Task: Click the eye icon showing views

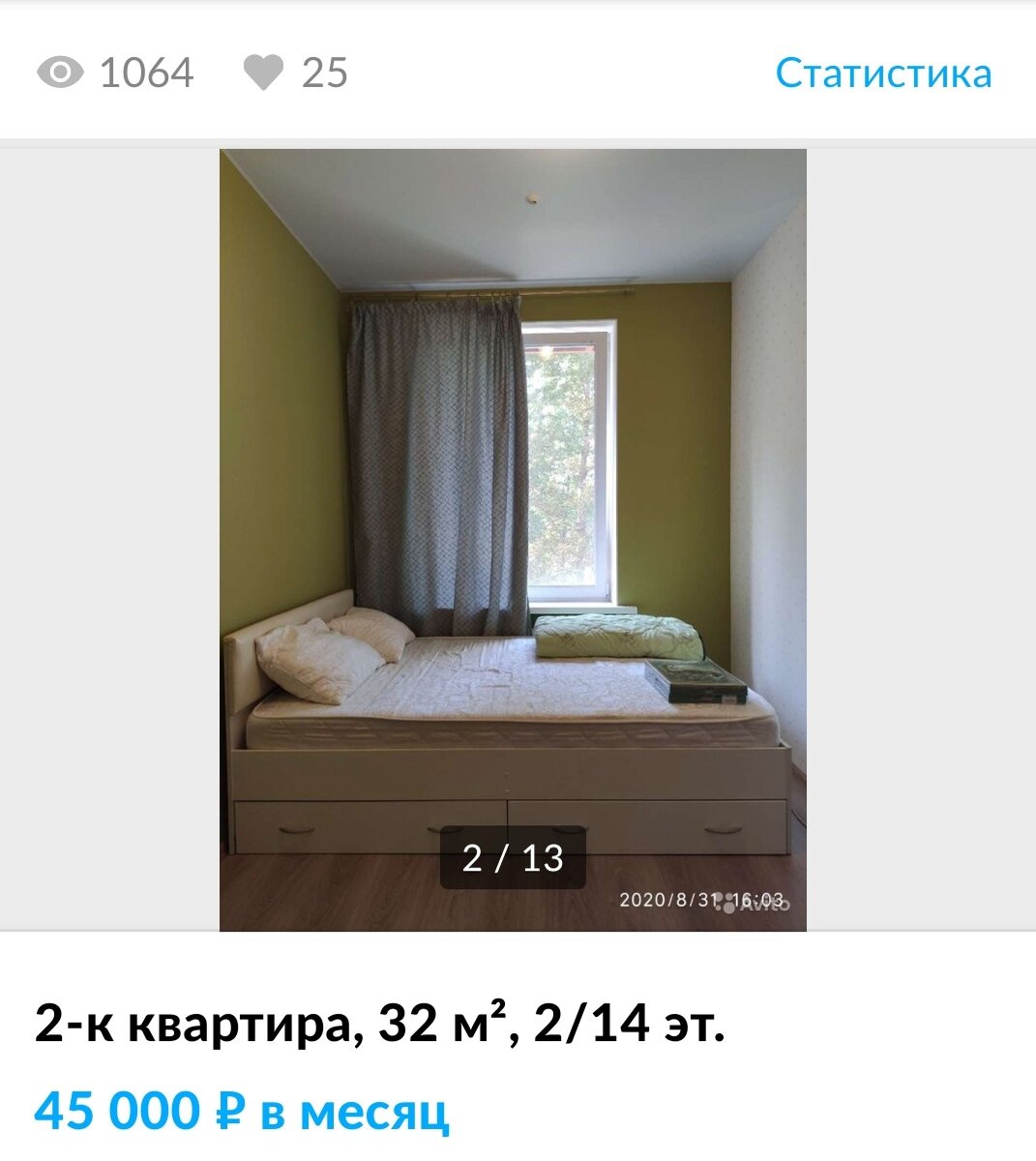Action: click(x=60, y=72)
